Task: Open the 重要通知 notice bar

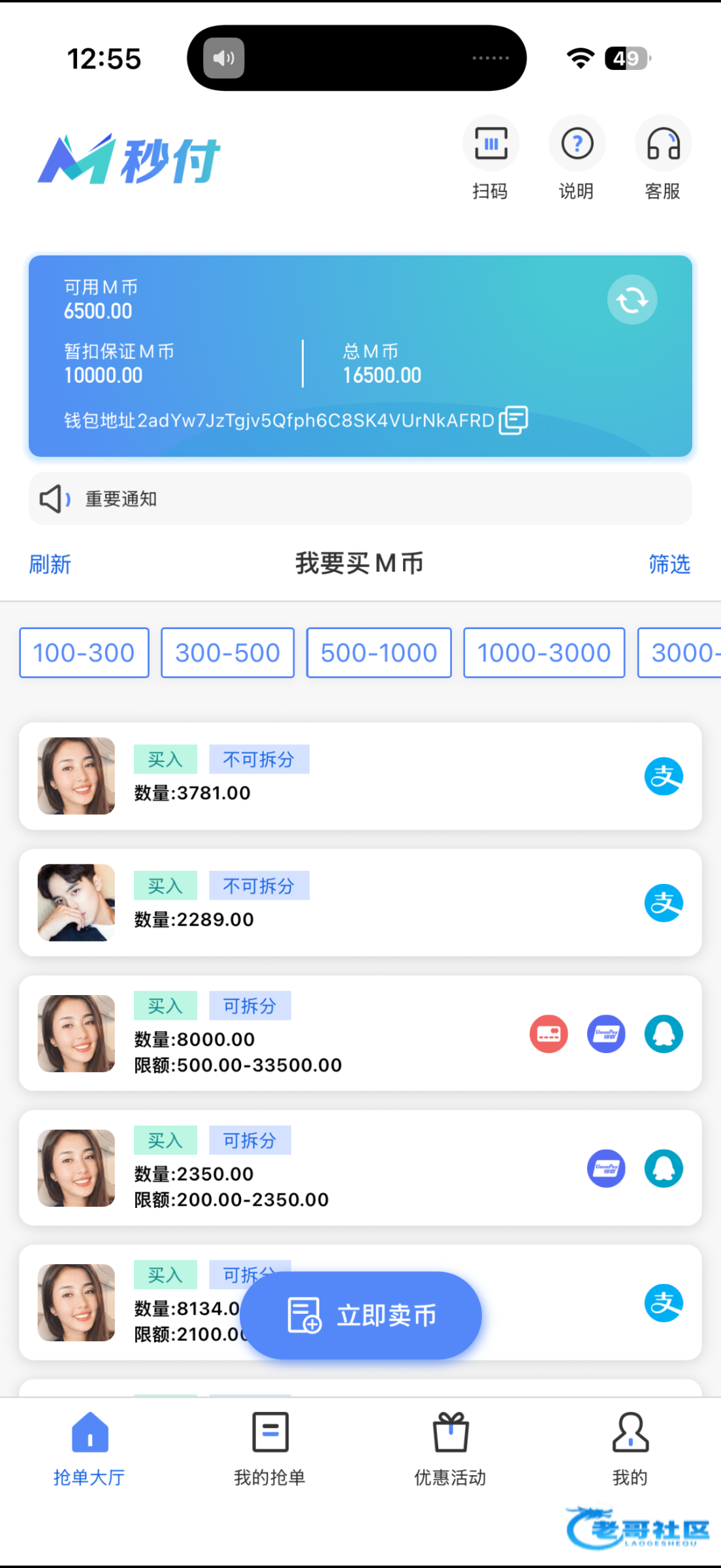Action: tap(360, 499)
